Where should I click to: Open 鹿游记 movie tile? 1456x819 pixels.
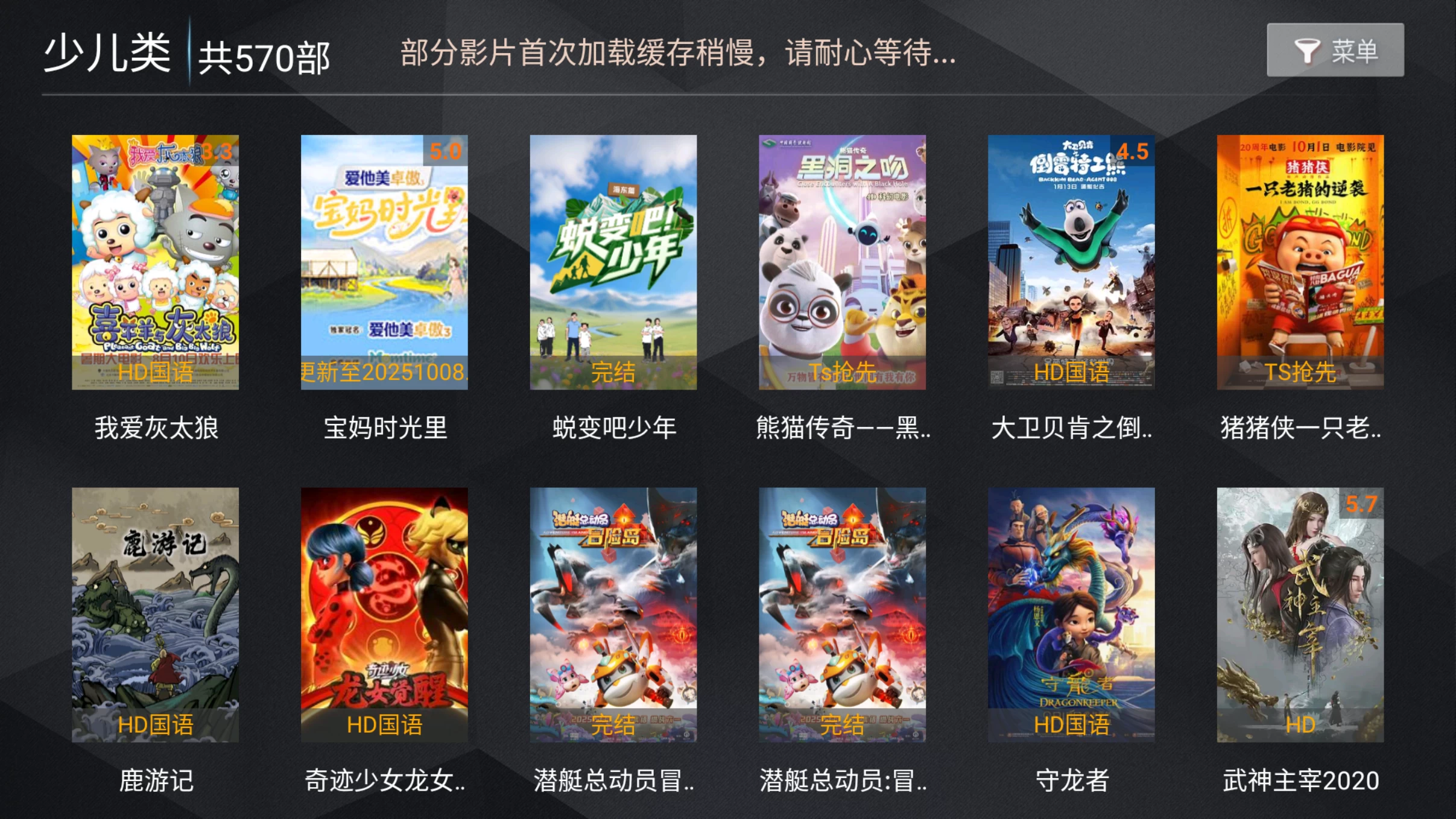pos(155,615)
